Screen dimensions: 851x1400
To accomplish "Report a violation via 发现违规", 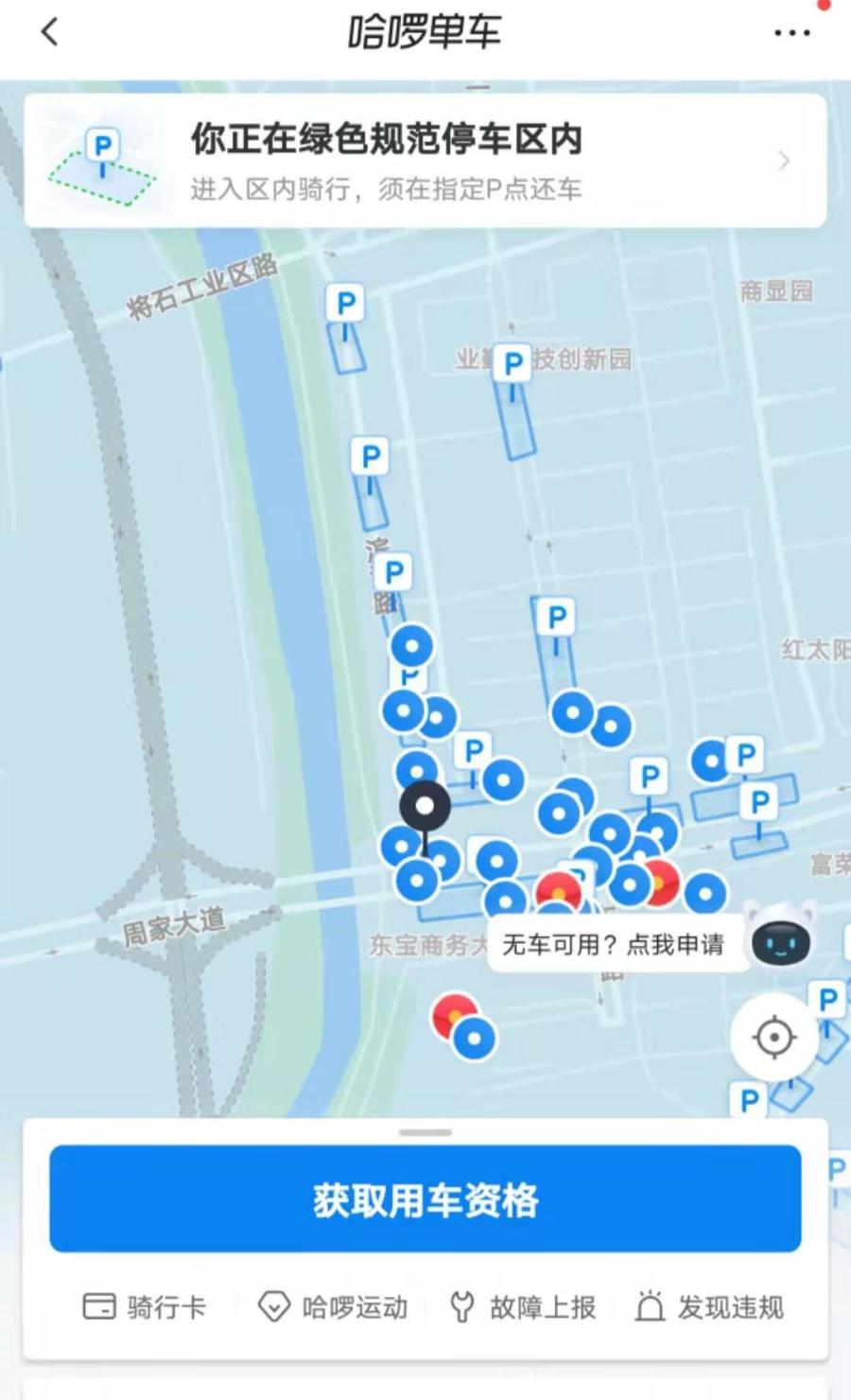I will (x=710, y=1307).
